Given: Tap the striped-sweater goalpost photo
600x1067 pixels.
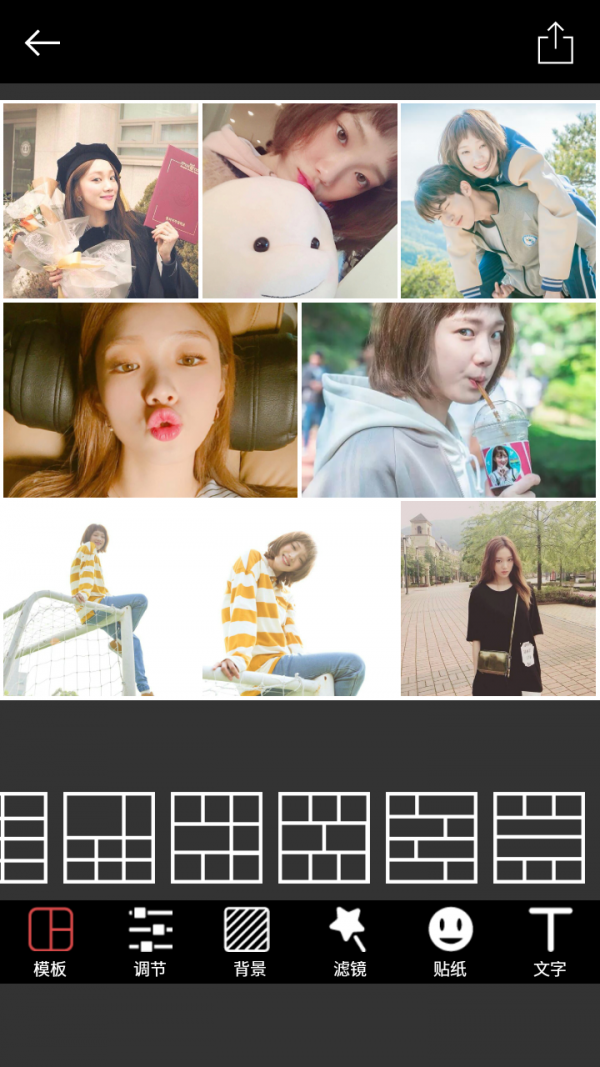Looking at the screenshot, I should (200, 599).
